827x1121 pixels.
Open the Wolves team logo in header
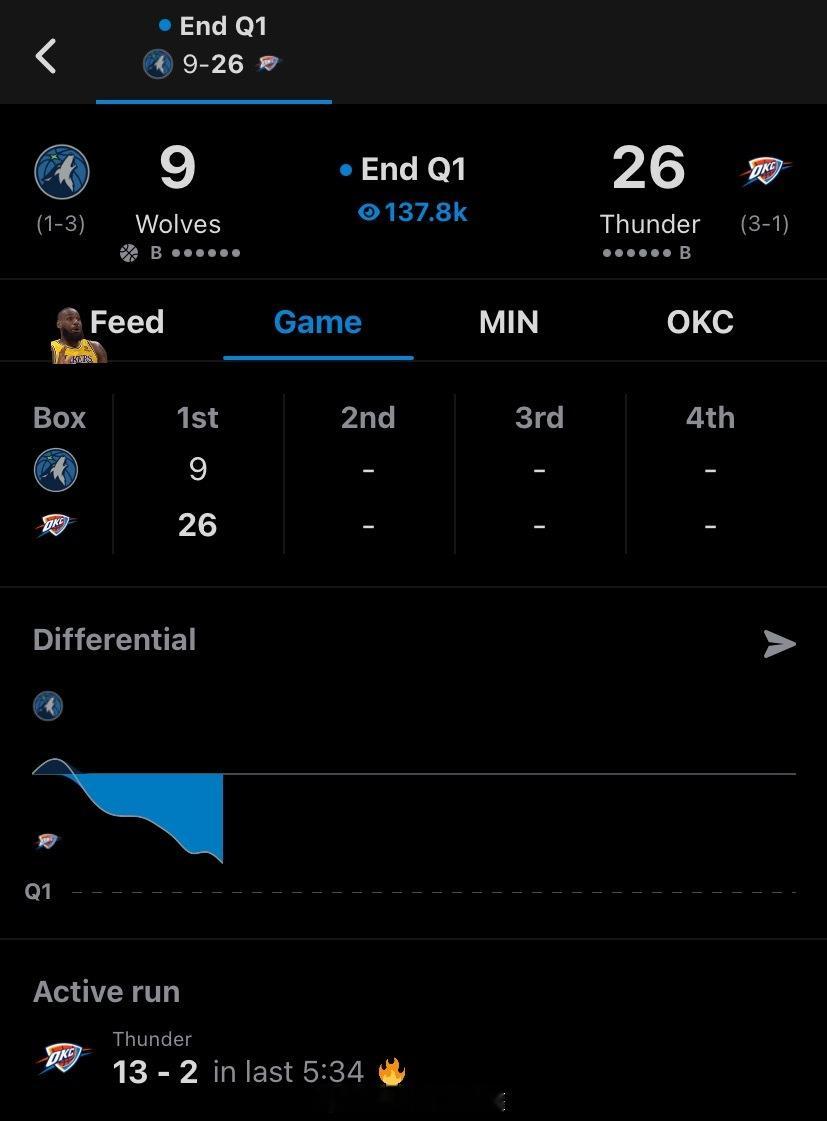(62, 172)
